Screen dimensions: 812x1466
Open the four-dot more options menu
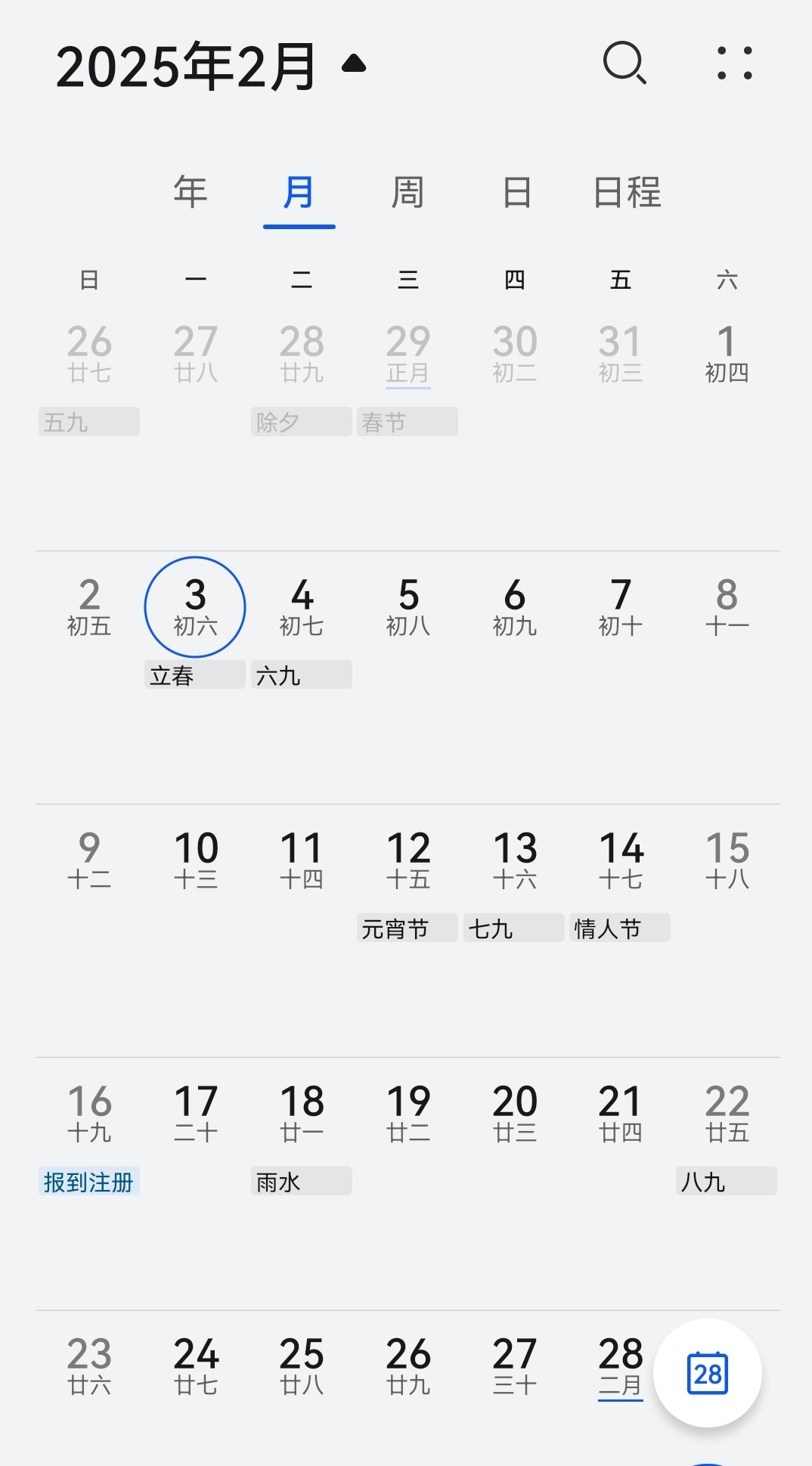coord(734,64)
